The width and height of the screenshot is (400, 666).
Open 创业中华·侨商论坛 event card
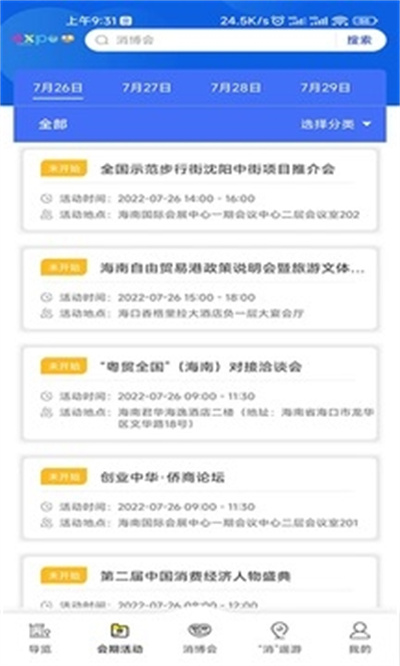click(200, 498)
